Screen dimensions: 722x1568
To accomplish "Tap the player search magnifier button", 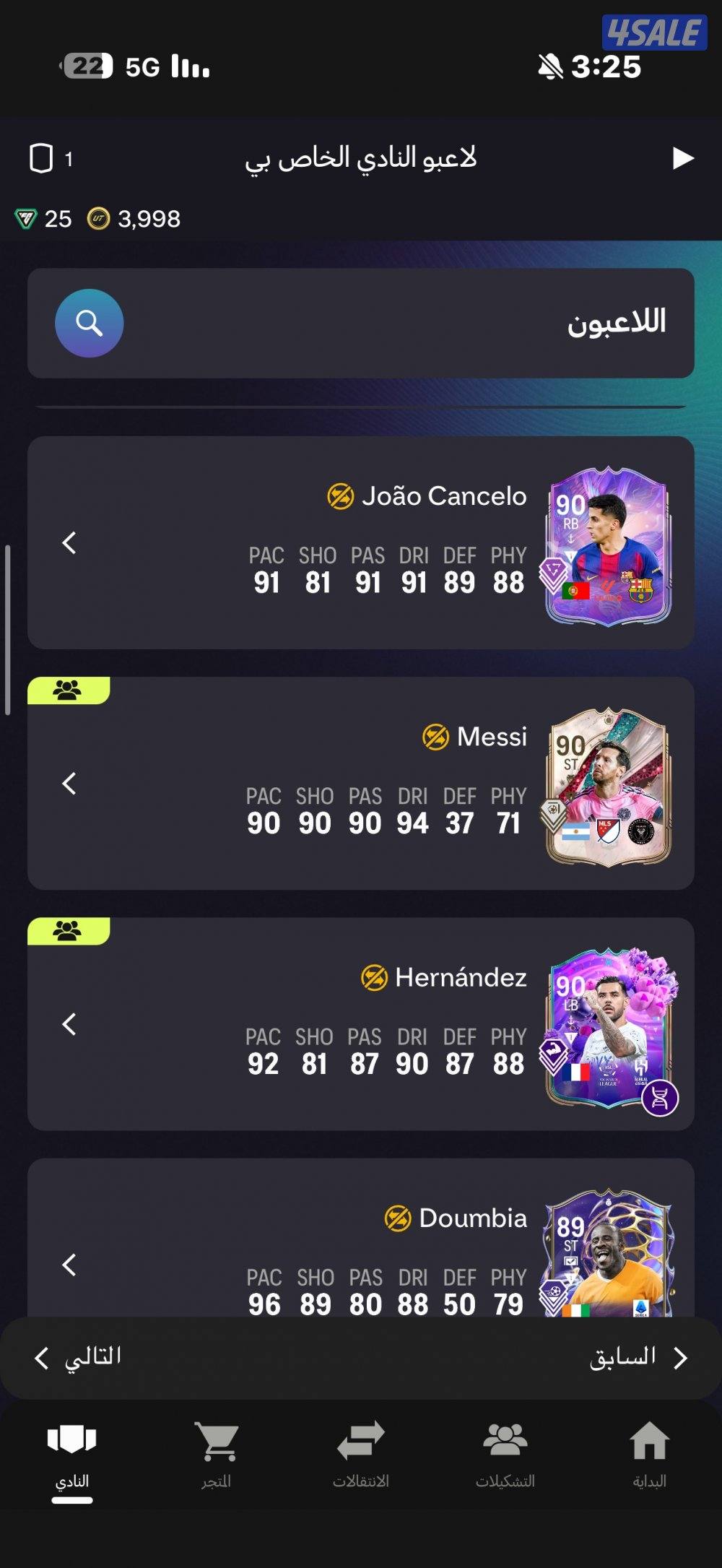I will [x=89, y=323].
